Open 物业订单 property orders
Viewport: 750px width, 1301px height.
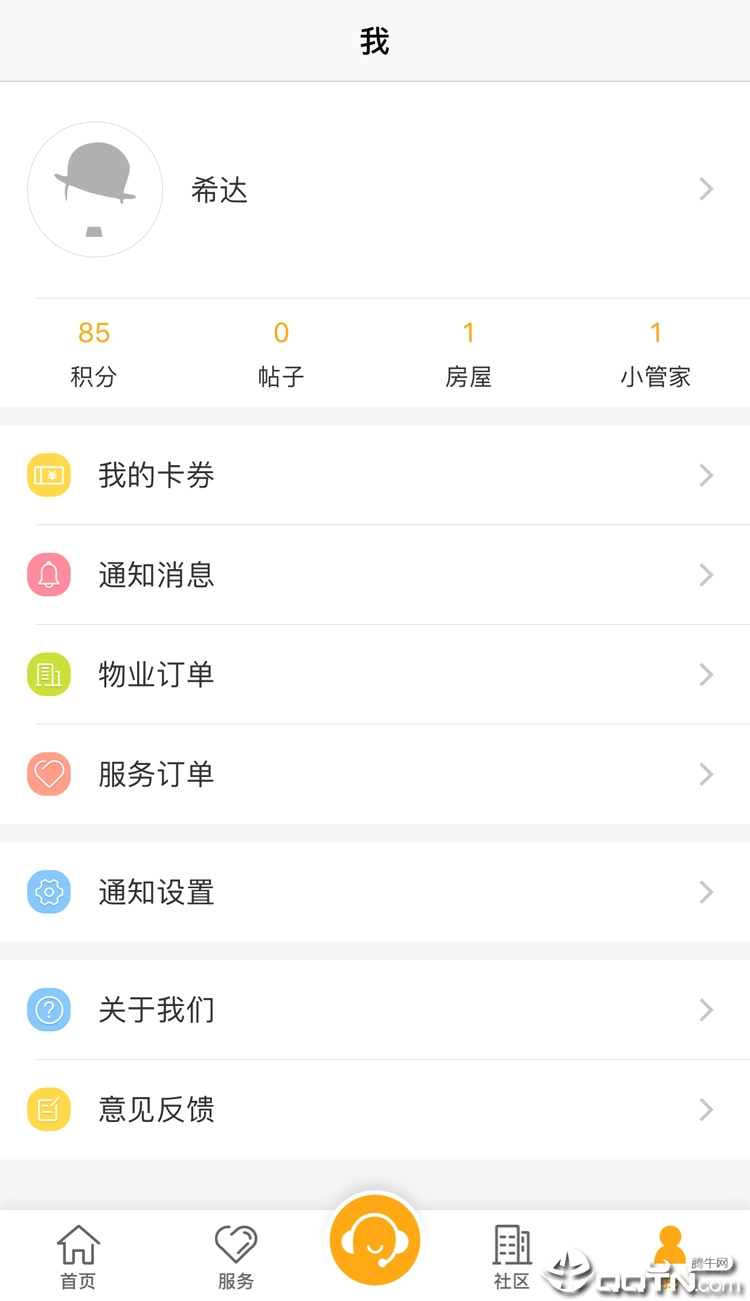pos(375,675)
